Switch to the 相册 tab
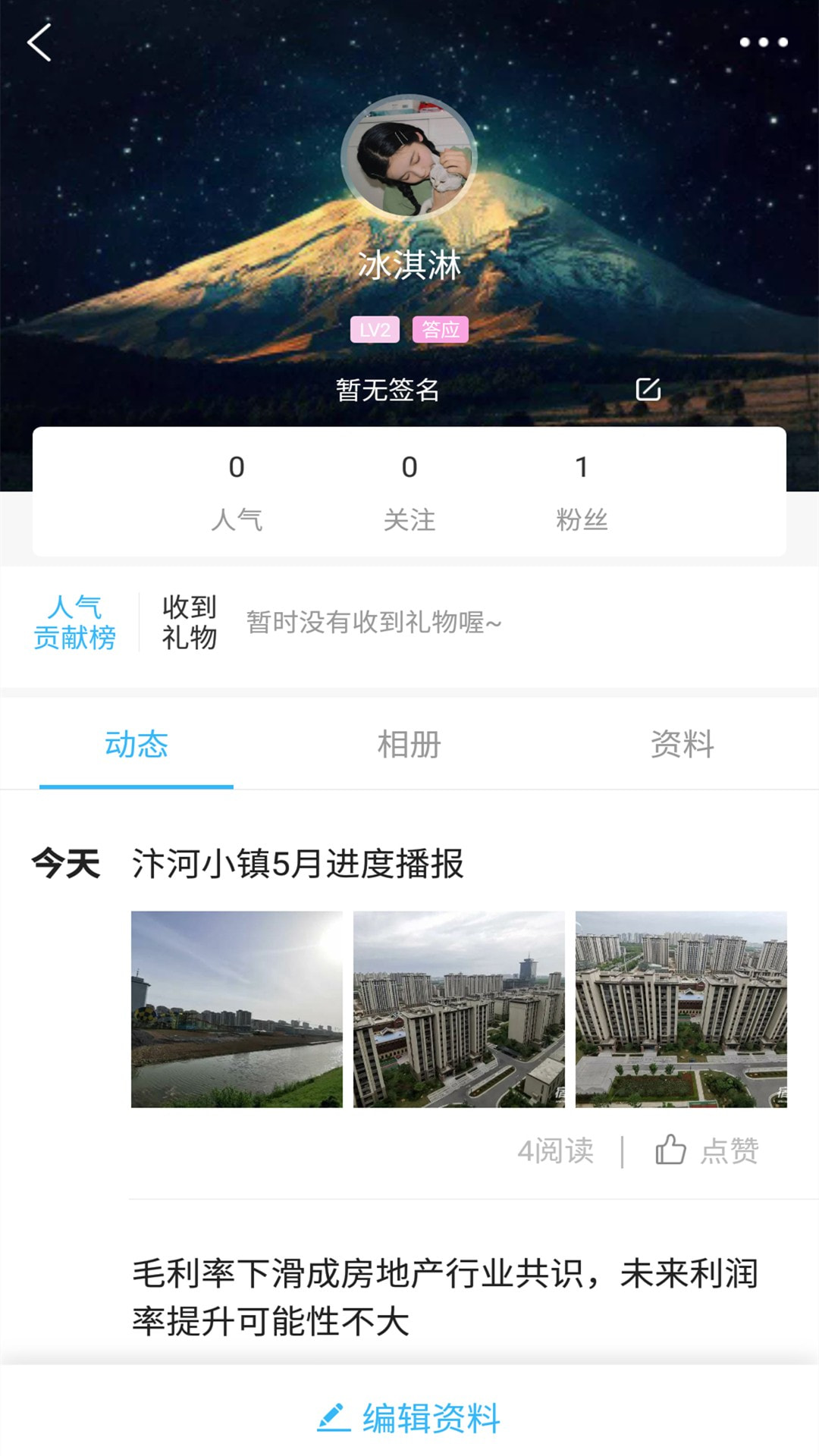The image size is (819, 1456). [x=409, y=745]
